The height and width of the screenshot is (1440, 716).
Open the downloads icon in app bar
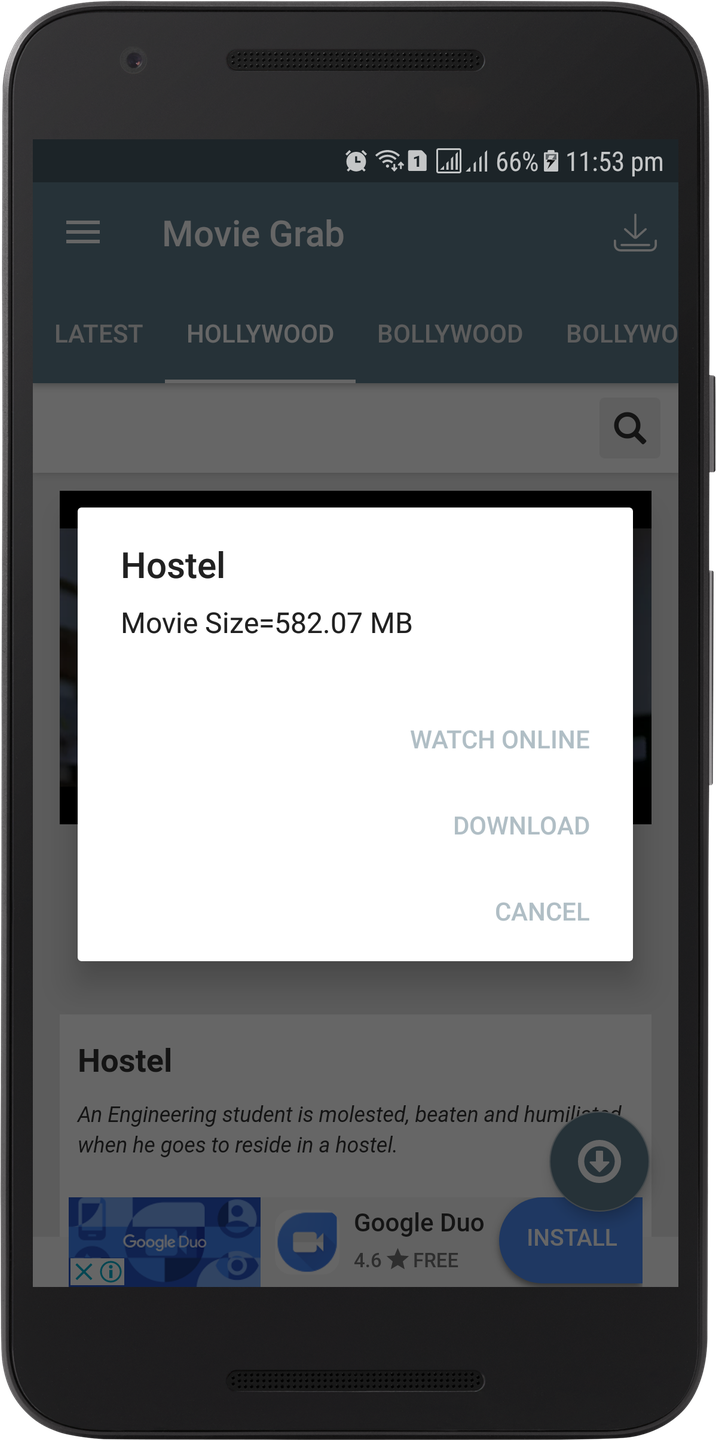tap(634, 234)
